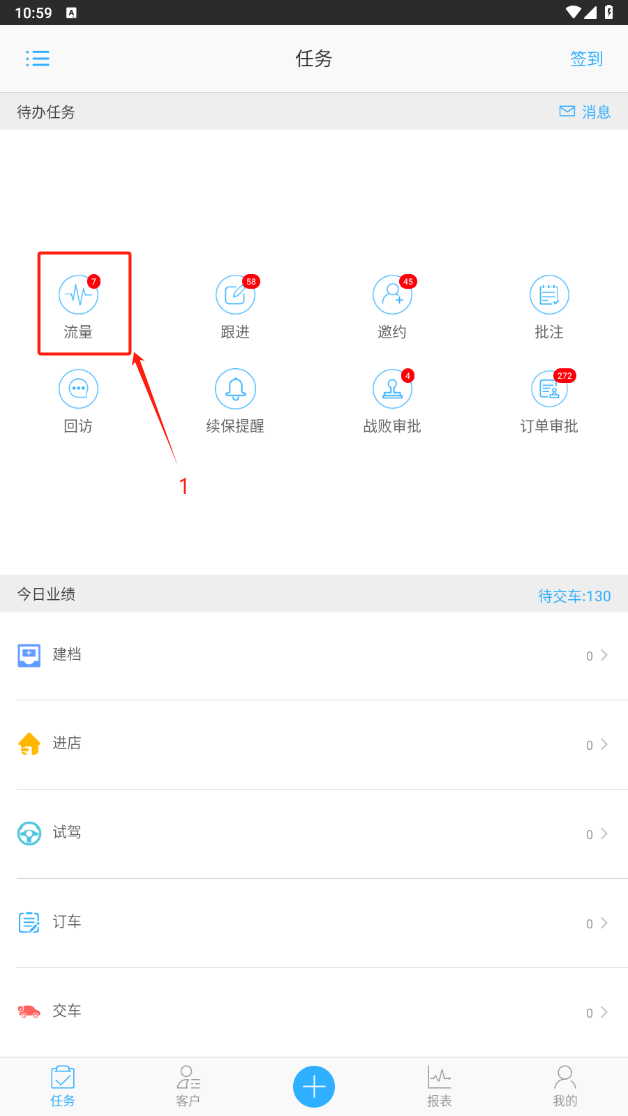Open the 交车 performance row
Screen dimensions: 628x1116
click(314, 1011)
